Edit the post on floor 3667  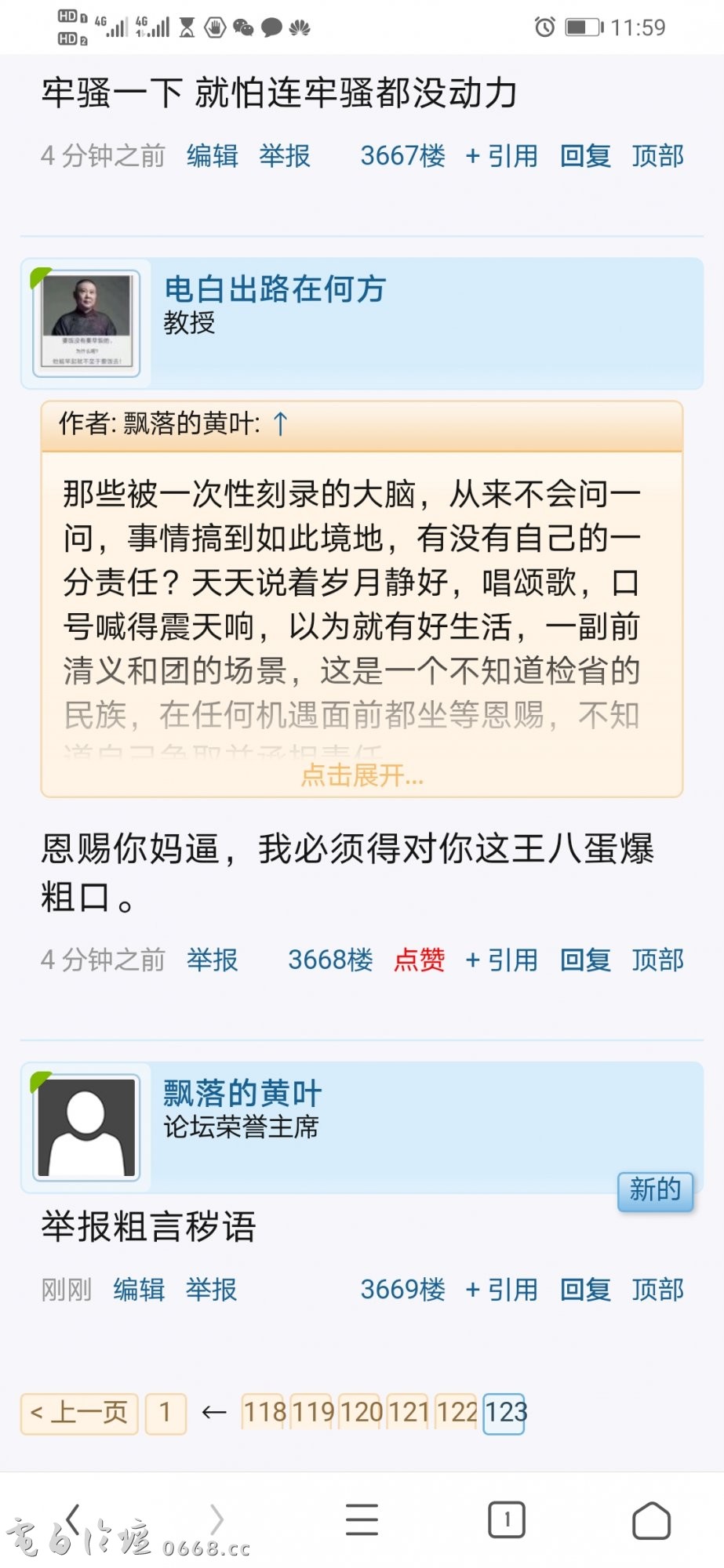click(212, 156)
